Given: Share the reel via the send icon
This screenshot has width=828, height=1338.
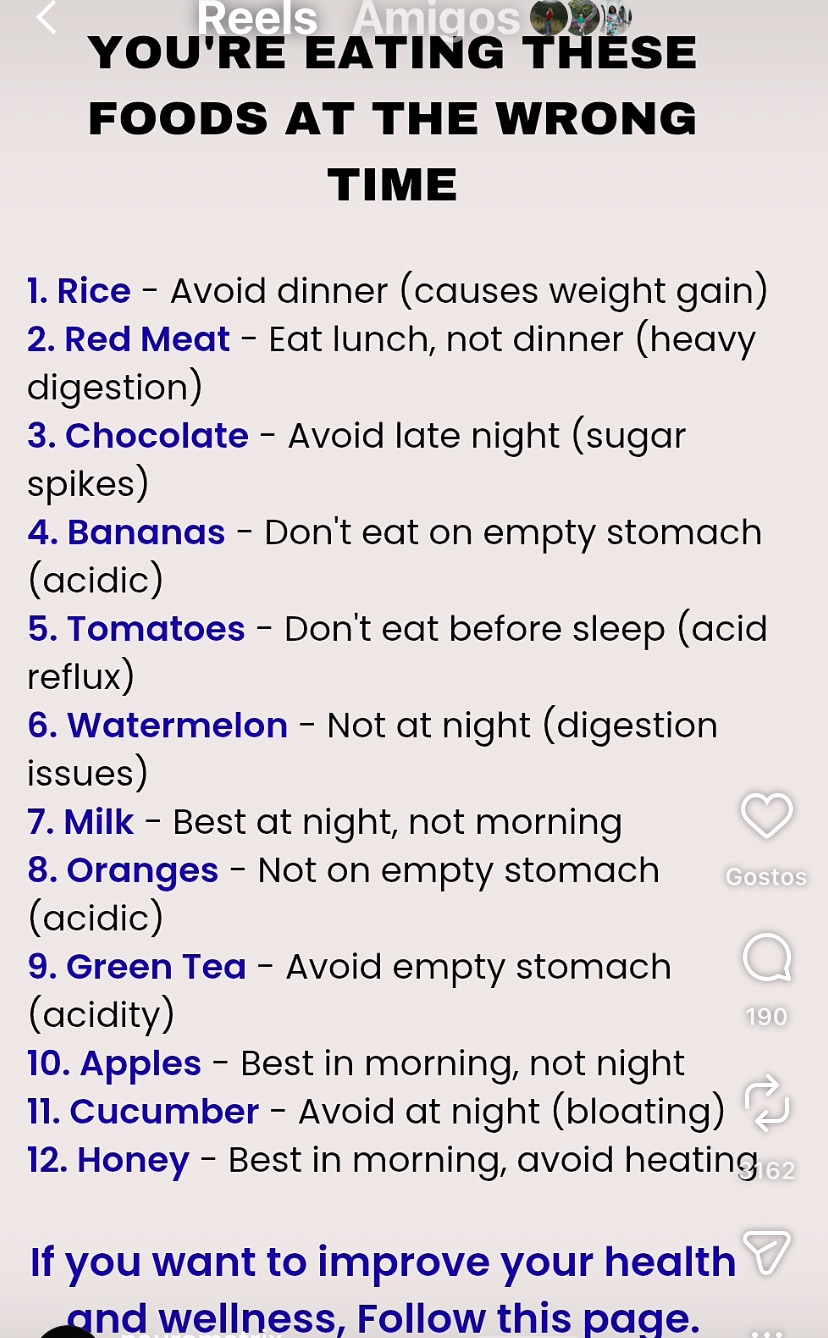Looking at the screenshot, I should pyautogui.click(x=767, y=1251).
